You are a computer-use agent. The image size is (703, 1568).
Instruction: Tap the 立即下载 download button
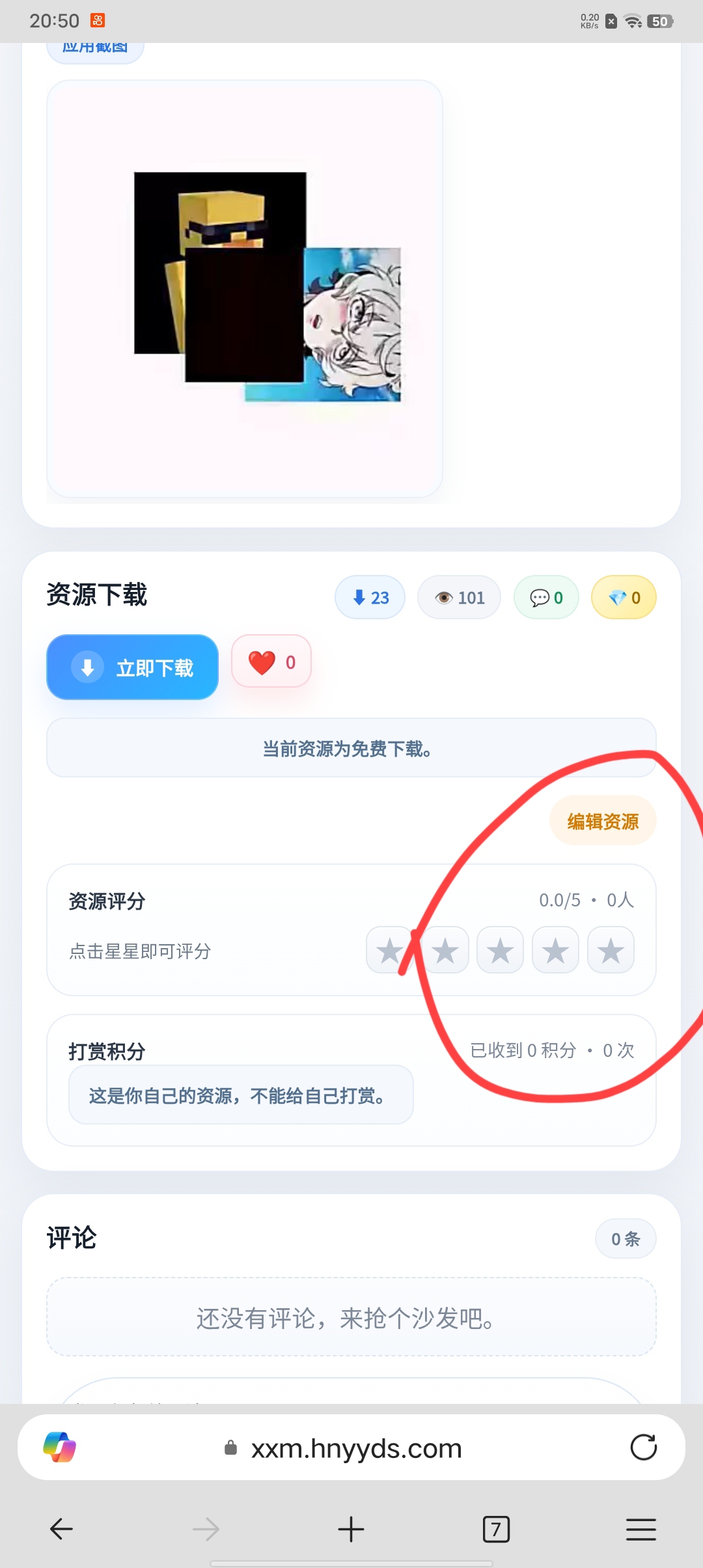[x=132, y=667]
